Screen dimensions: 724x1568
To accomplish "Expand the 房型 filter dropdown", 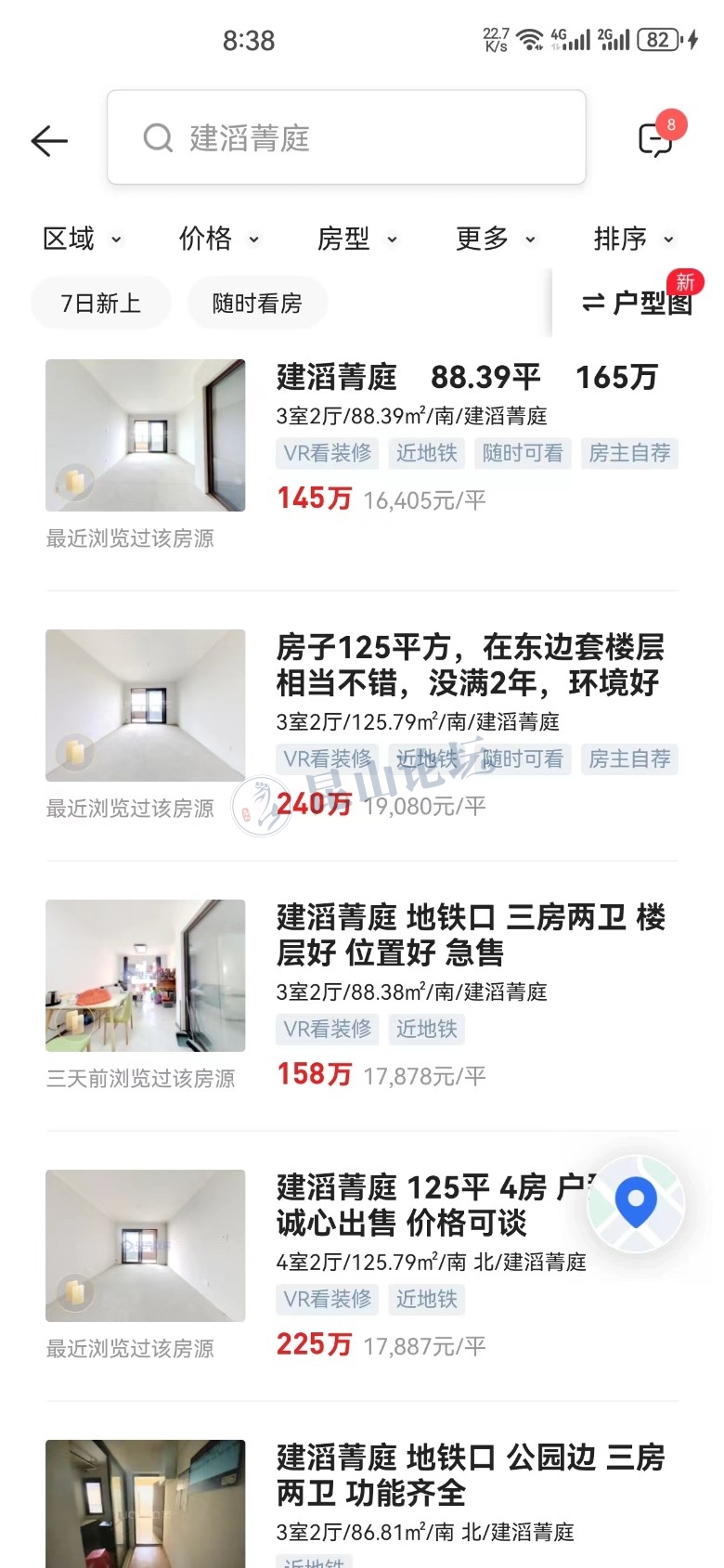I will coord(357,240).
